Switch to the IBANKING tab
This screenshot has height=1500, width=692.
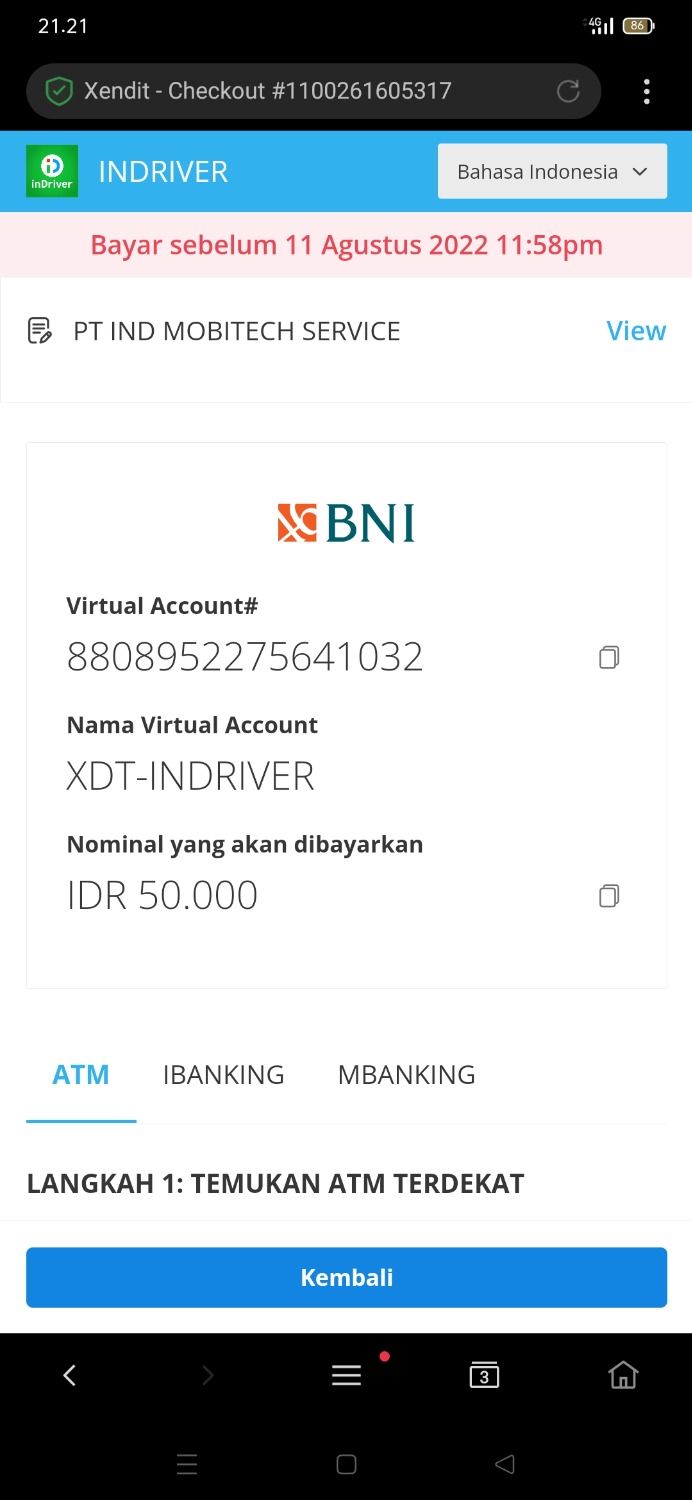(224, 1075)
